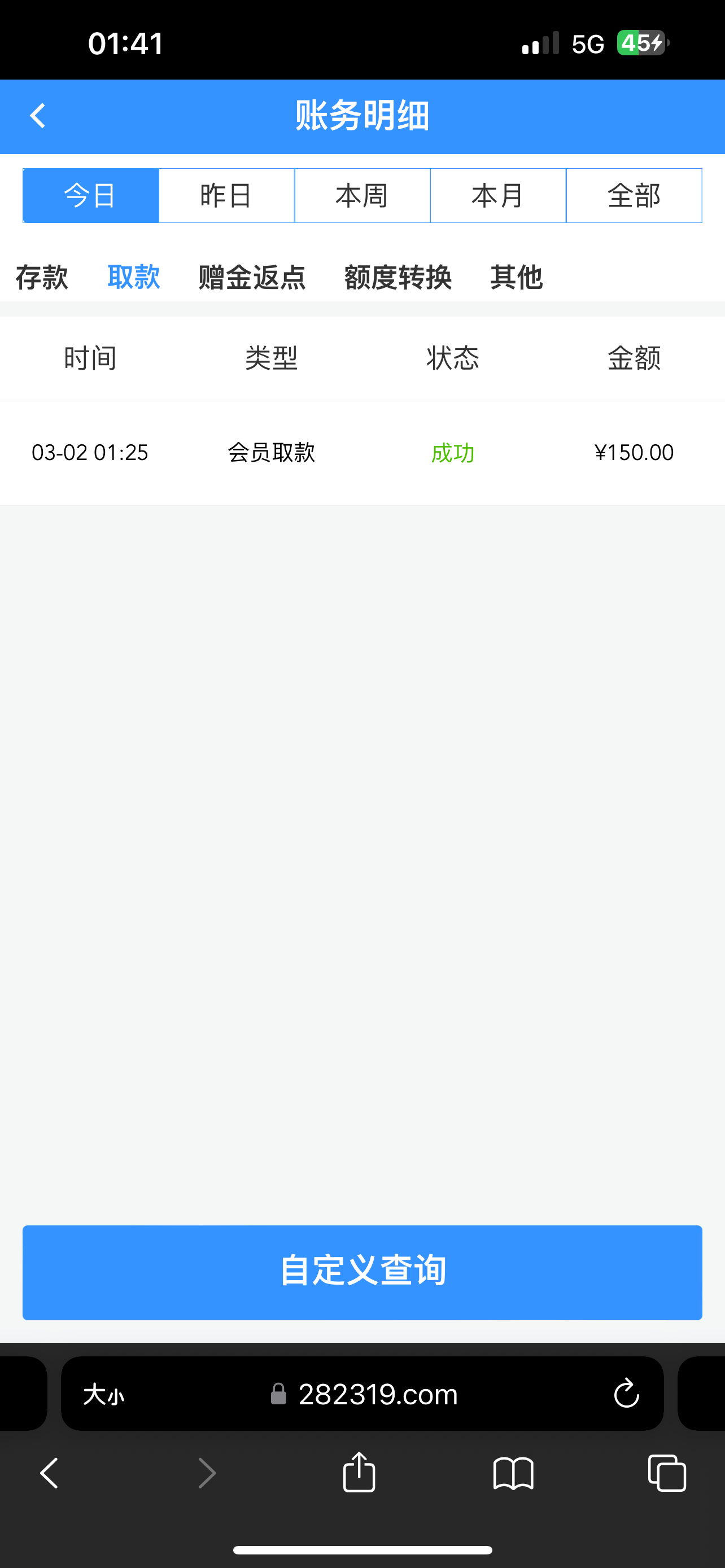Open the 其他 tab
The width and height of the screenshot is (725, 1568).
[x=516, y=278]
